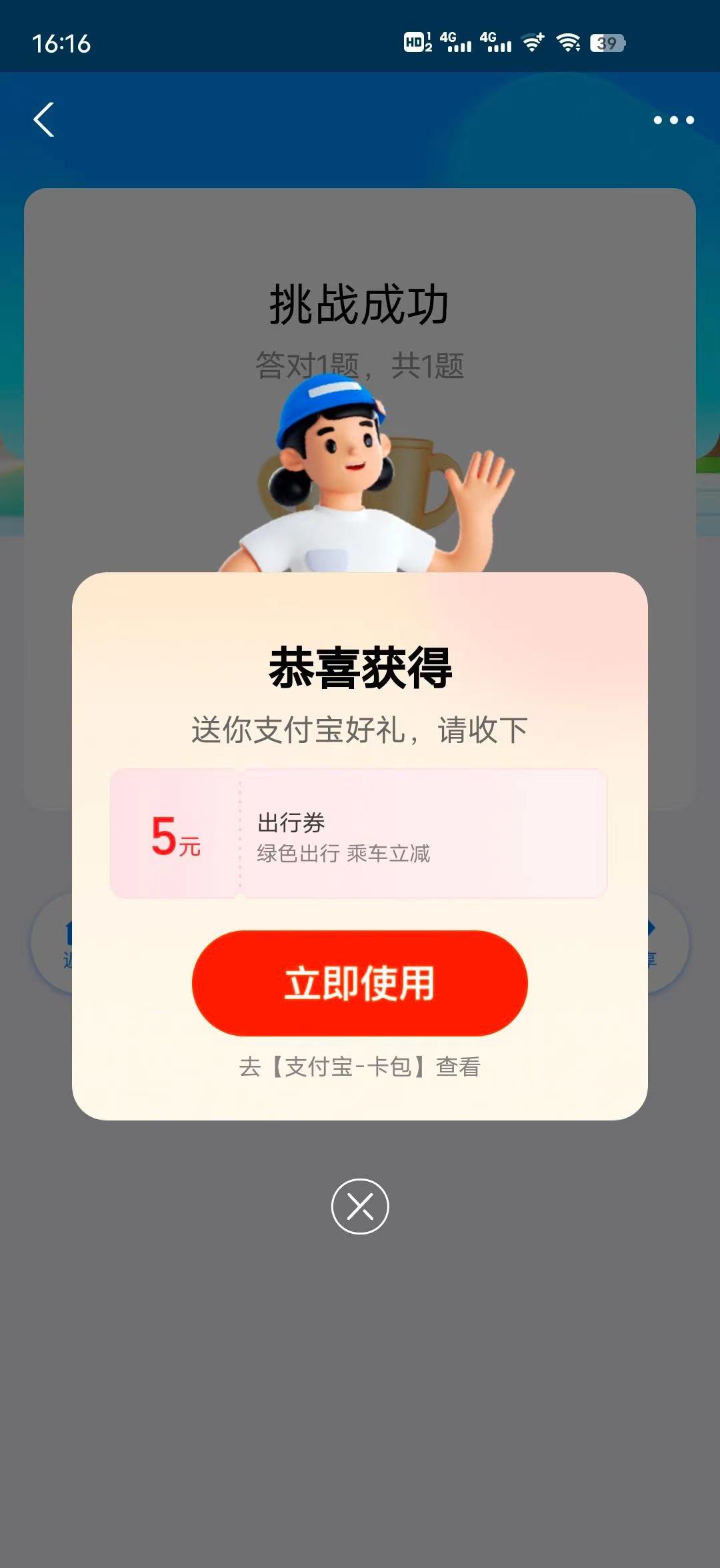Open the three-dot overflow menu
Screen dimensions: 720x1568
point(673,120)
